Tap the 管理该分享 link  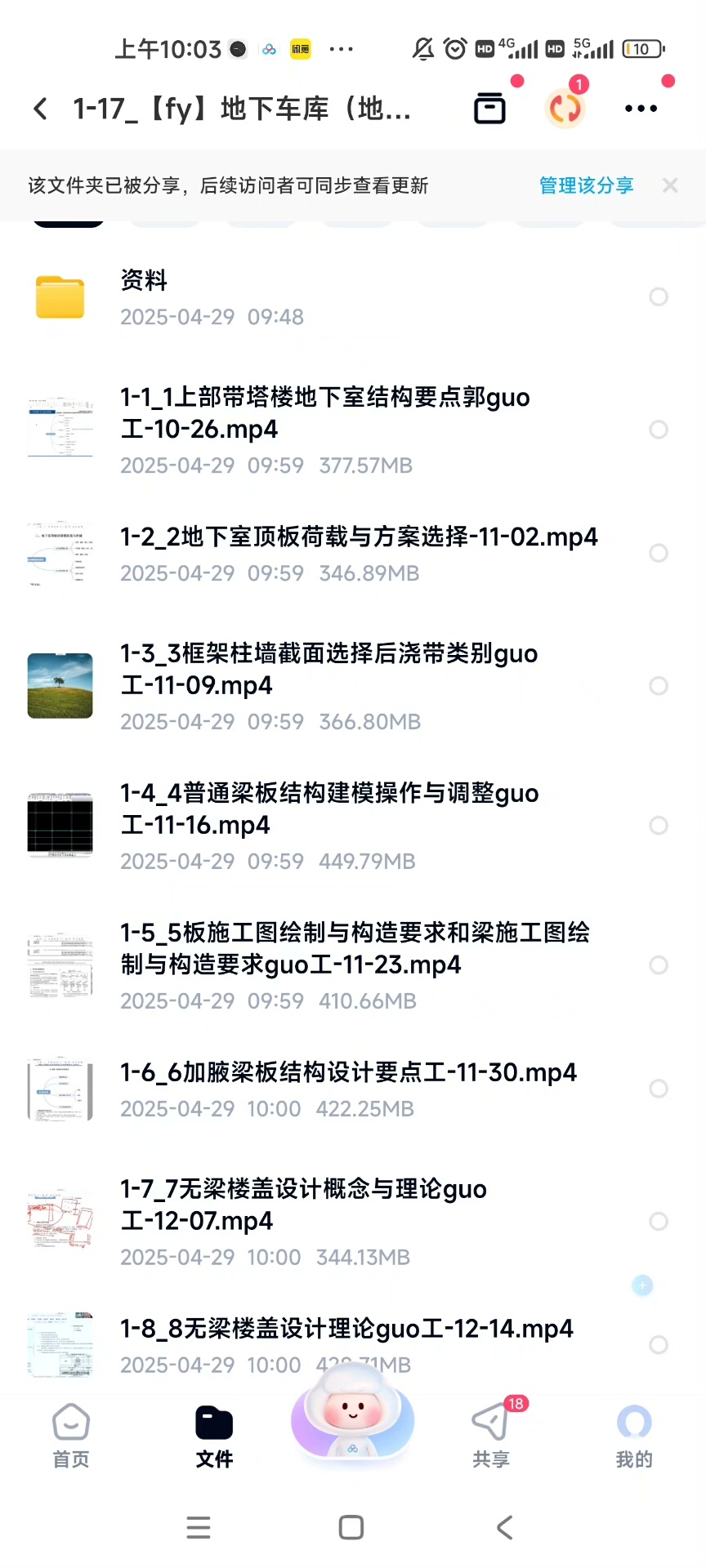586,185
